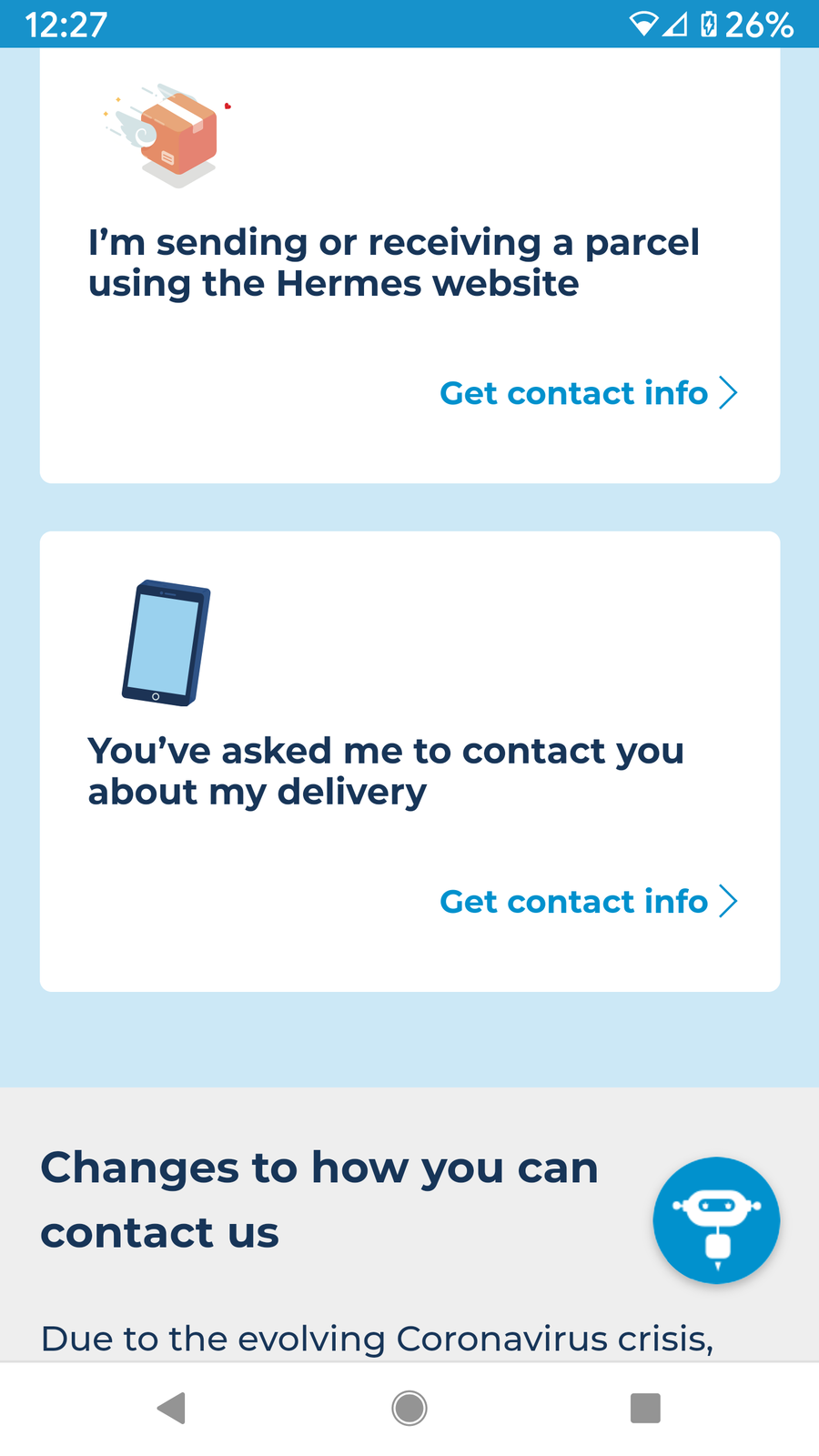819x1456 pixels.
Task: Open the chatbot assistant button
Action: [x=716, y=1220]
